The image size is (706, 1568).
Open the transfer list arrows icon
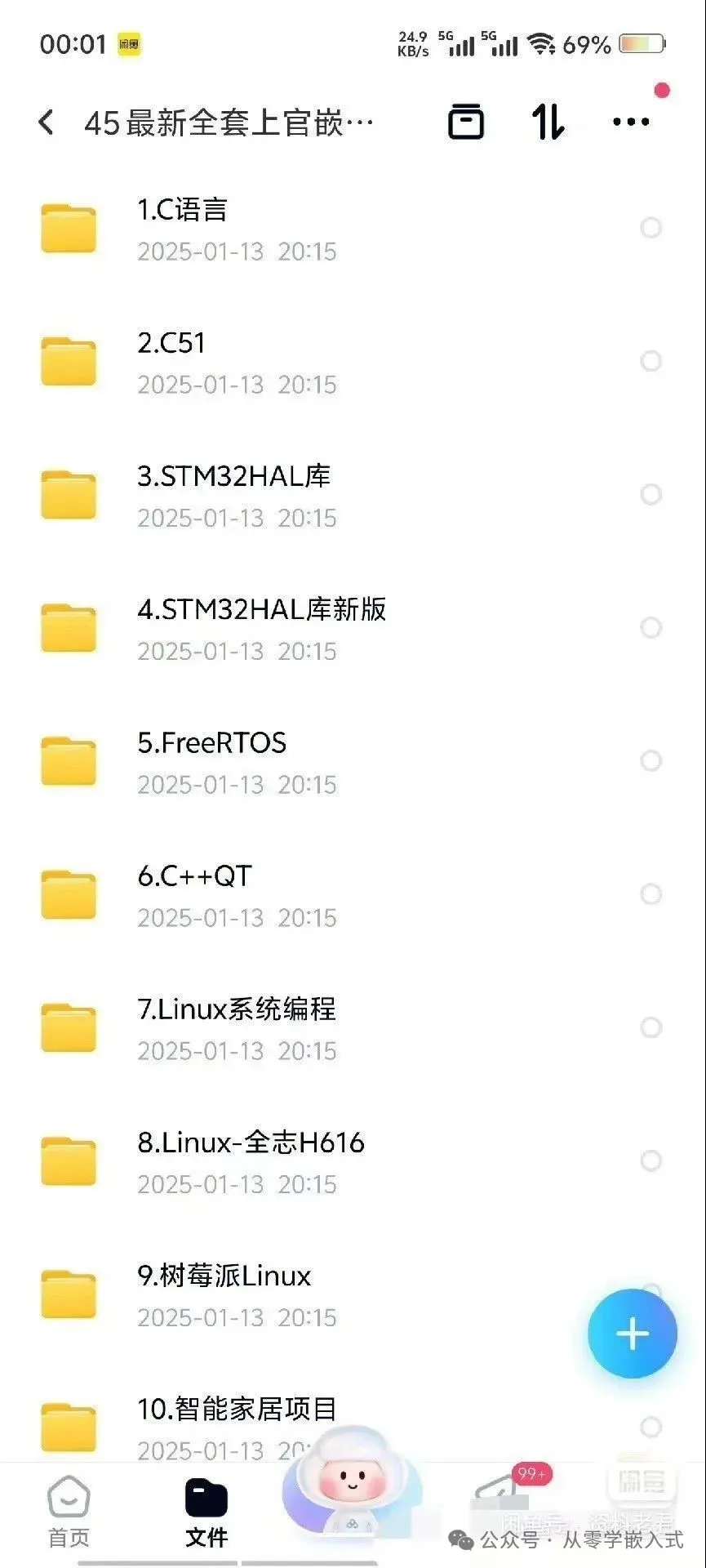[x=548, y=122]
